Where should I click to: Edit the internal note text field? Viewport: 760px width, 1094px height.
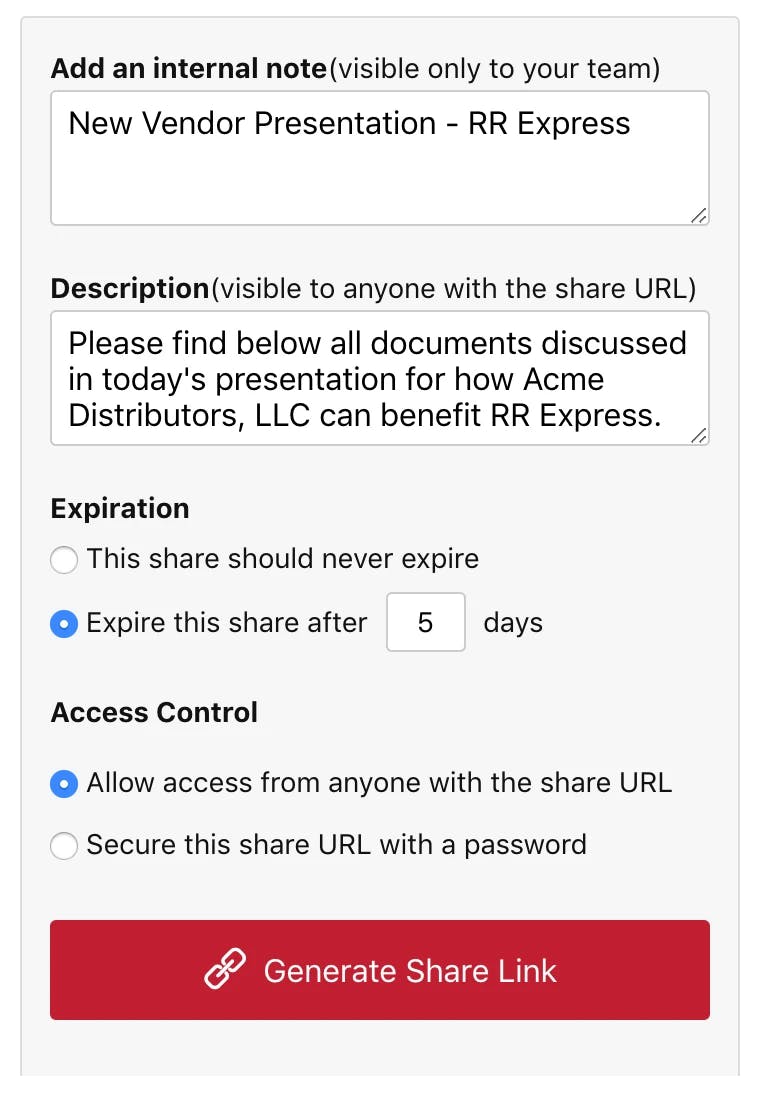point(379,158)
